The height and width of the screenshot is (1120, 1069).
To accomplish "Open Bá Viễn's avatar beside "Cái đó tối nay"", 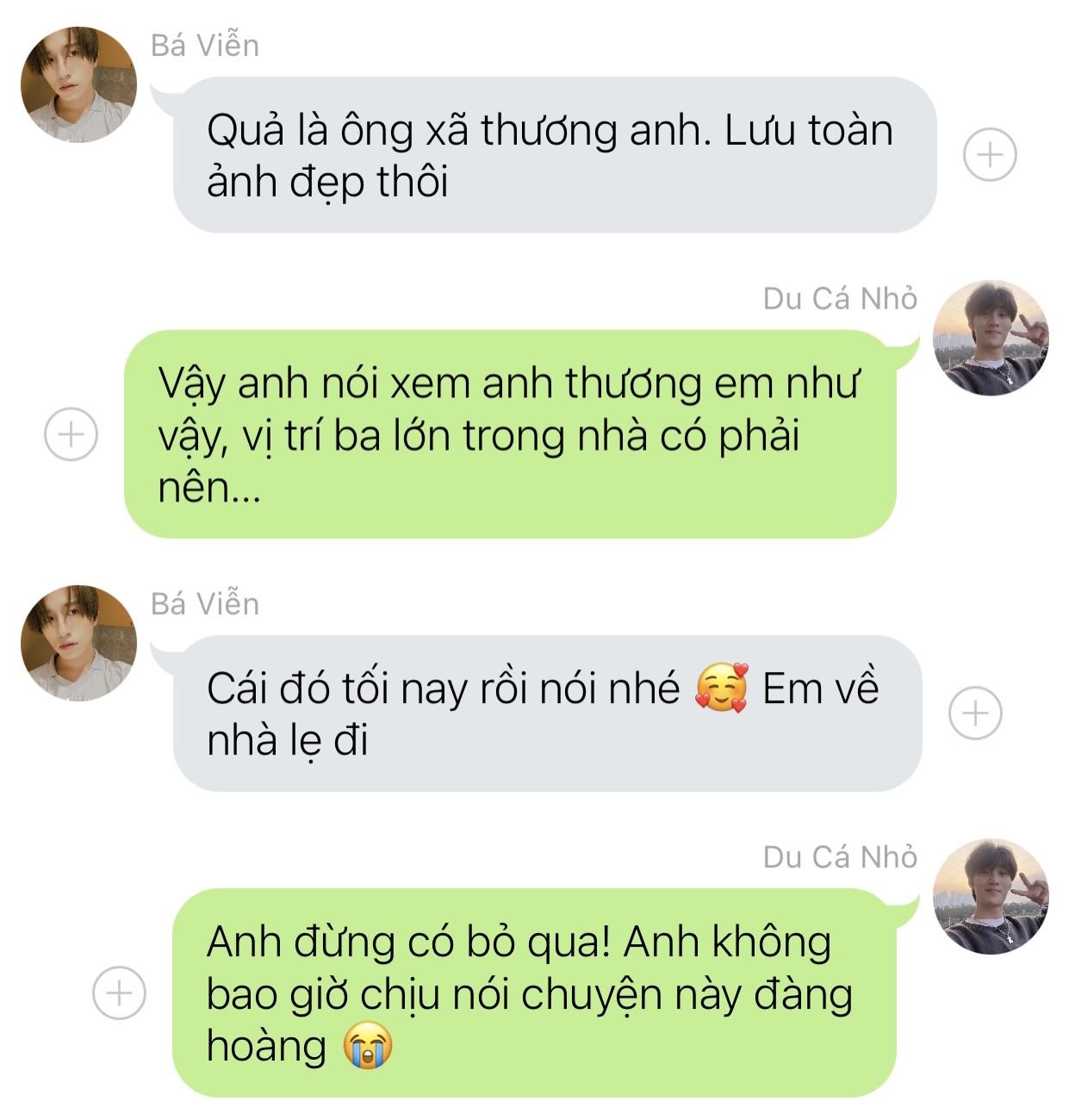I will [78, 643].
